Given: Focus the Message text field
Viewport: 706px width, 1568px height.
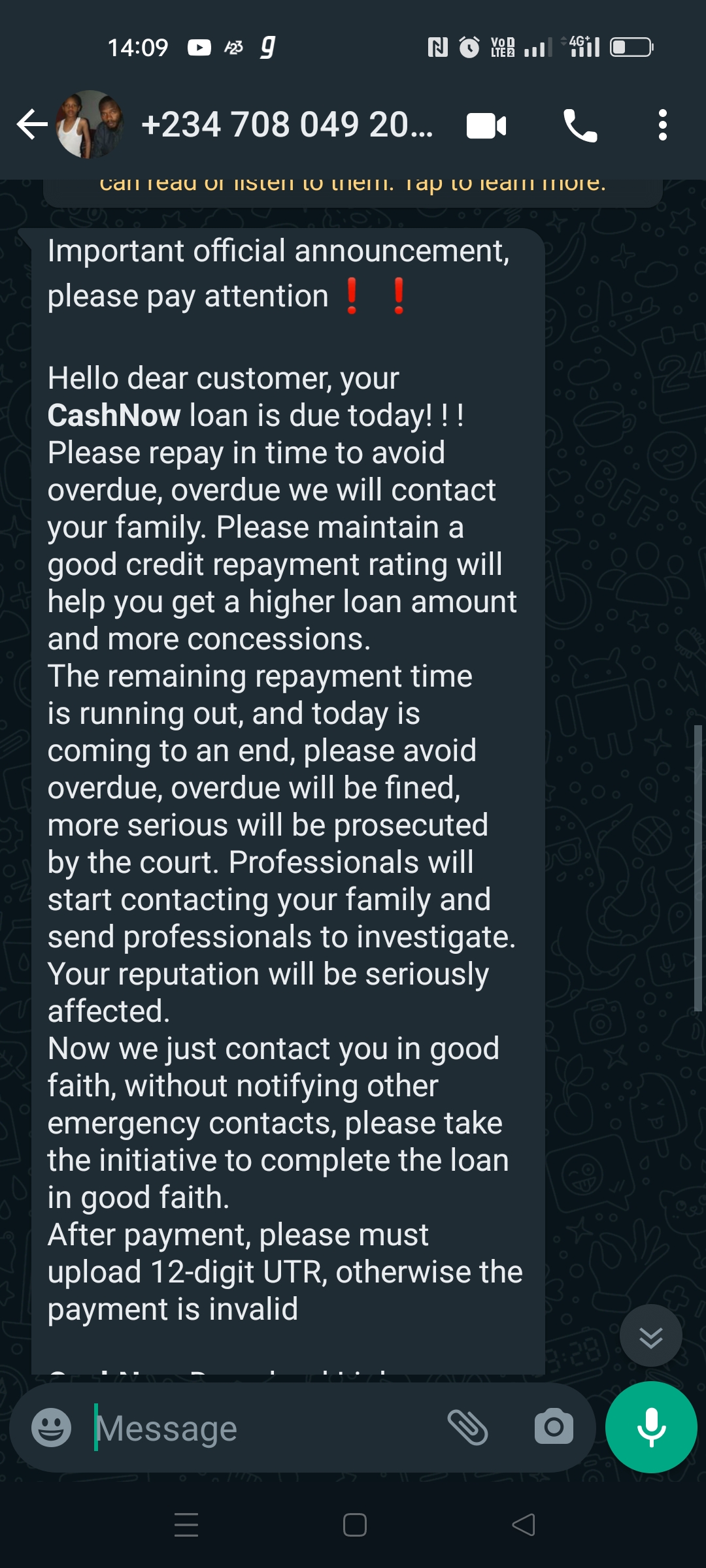Looking at the screenshot, I should click(261, 1428).
